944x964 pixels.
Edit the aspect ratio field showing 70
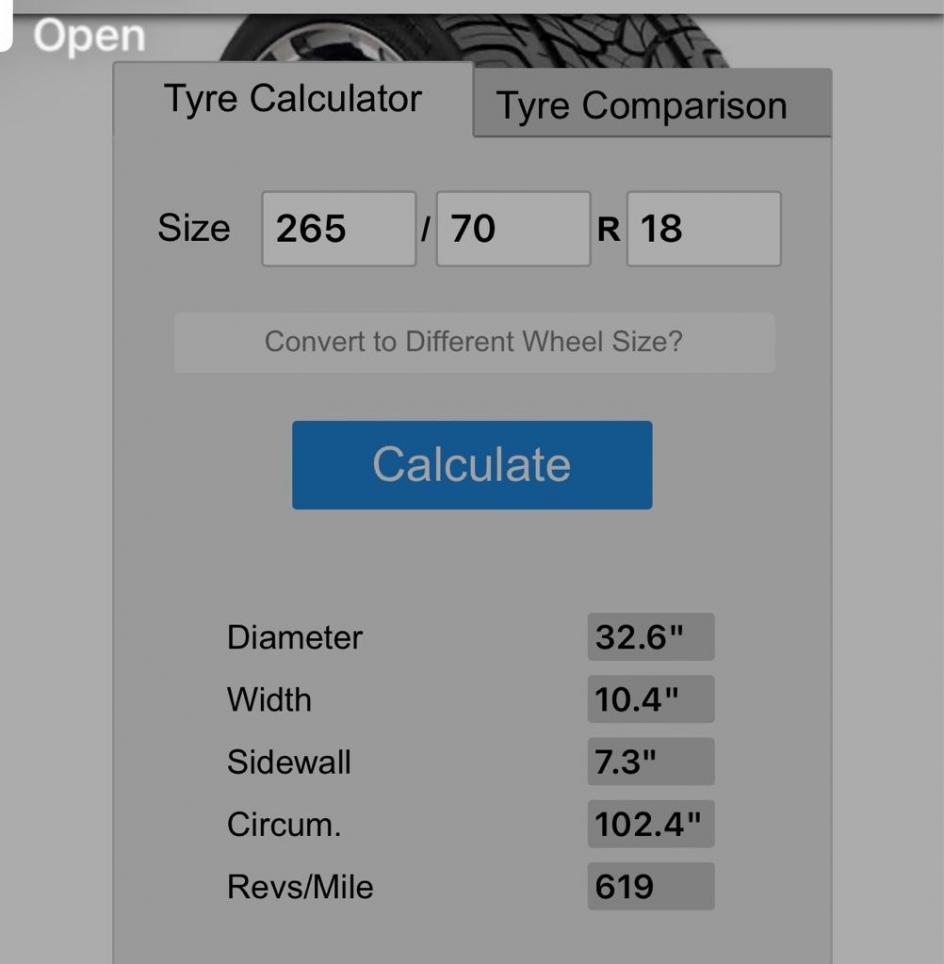(x=513, y=229)
